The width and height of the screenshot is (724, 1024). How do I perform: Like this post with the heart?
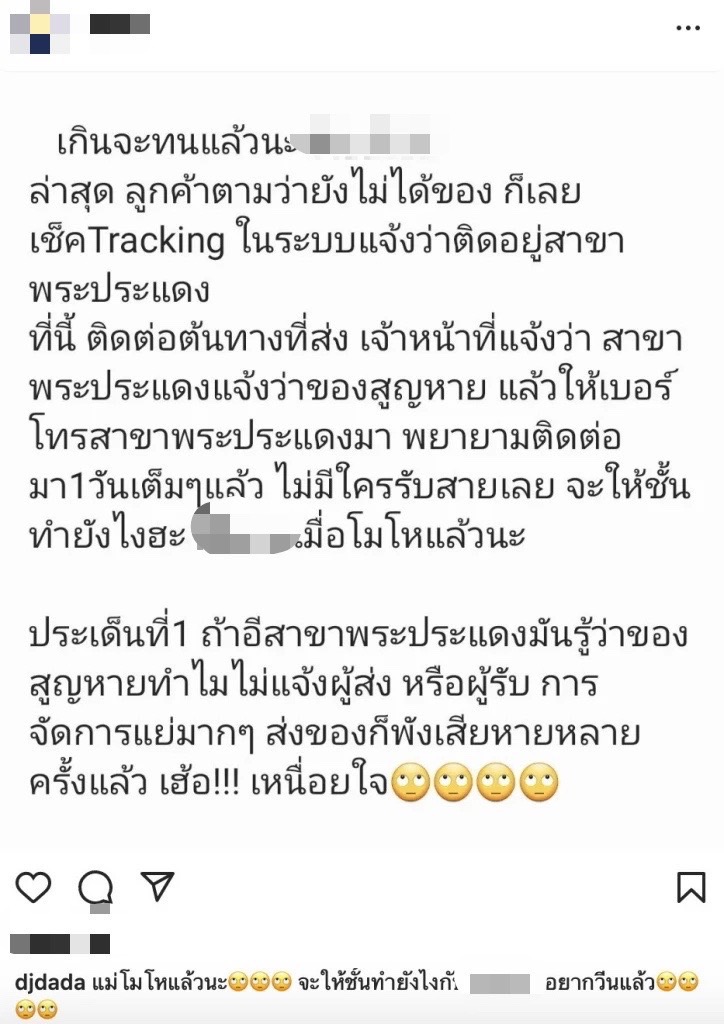34,886
